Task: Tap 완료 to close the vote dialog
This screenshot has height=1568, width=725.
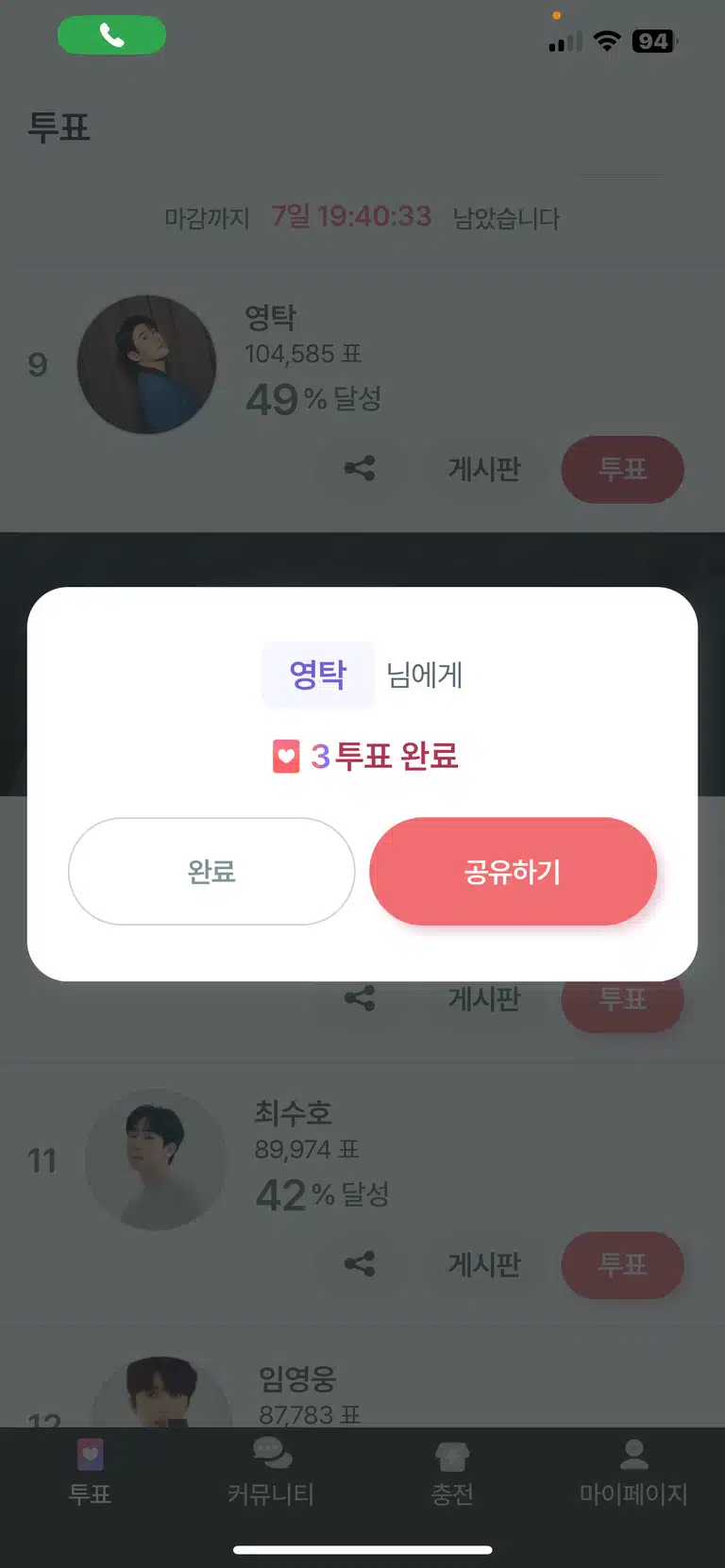Action: tap(211, 871)
